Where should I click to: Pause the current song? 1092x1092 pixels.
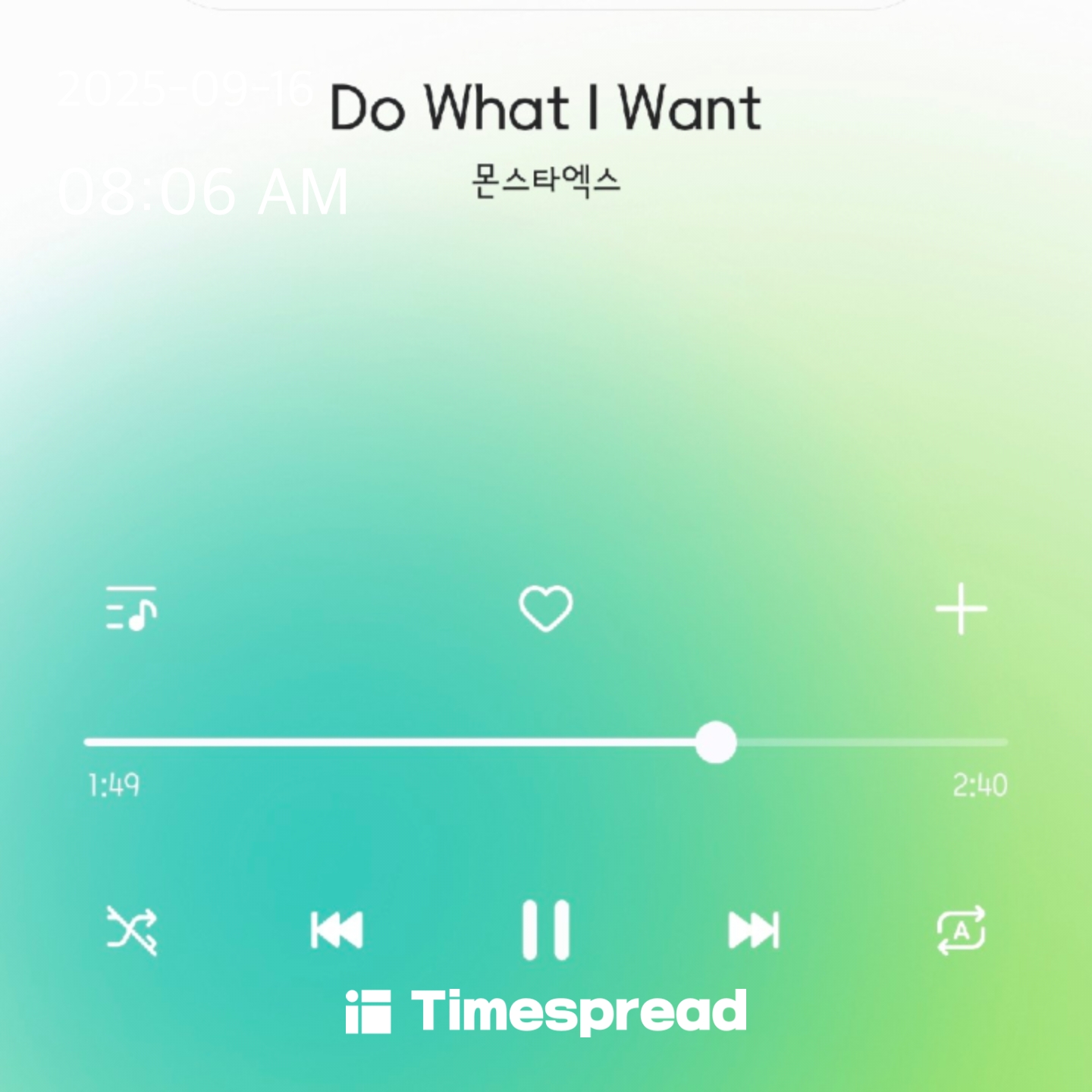(545, 930)
